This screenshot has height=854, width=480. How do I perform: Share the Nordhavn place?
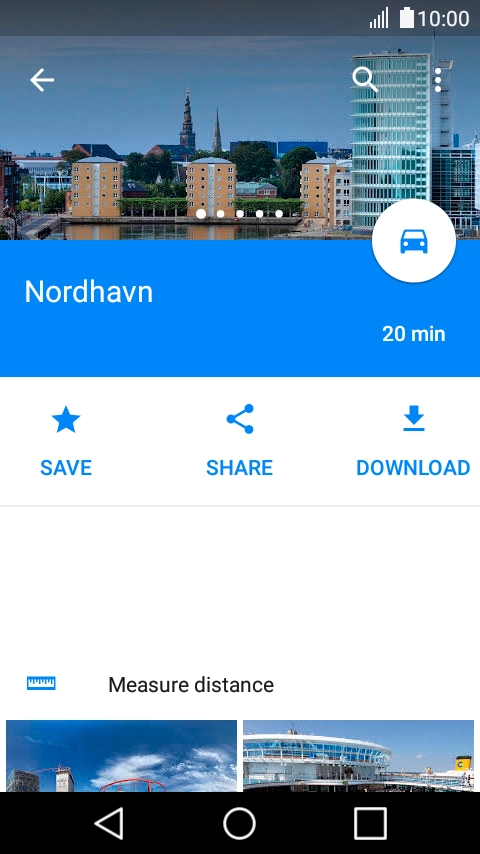coord(239,441)
